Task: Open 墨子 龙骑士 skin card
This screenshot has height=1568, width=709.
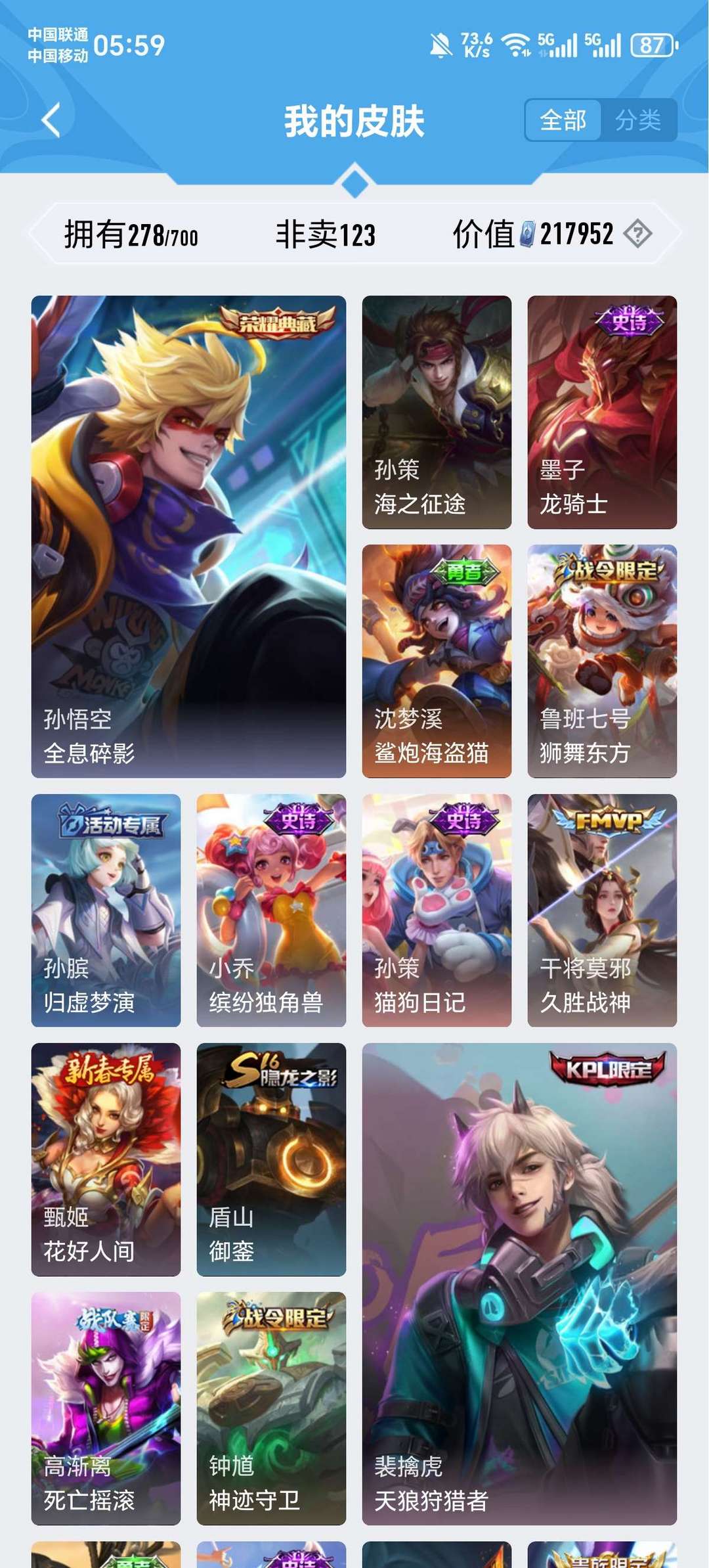Action: 602,412
